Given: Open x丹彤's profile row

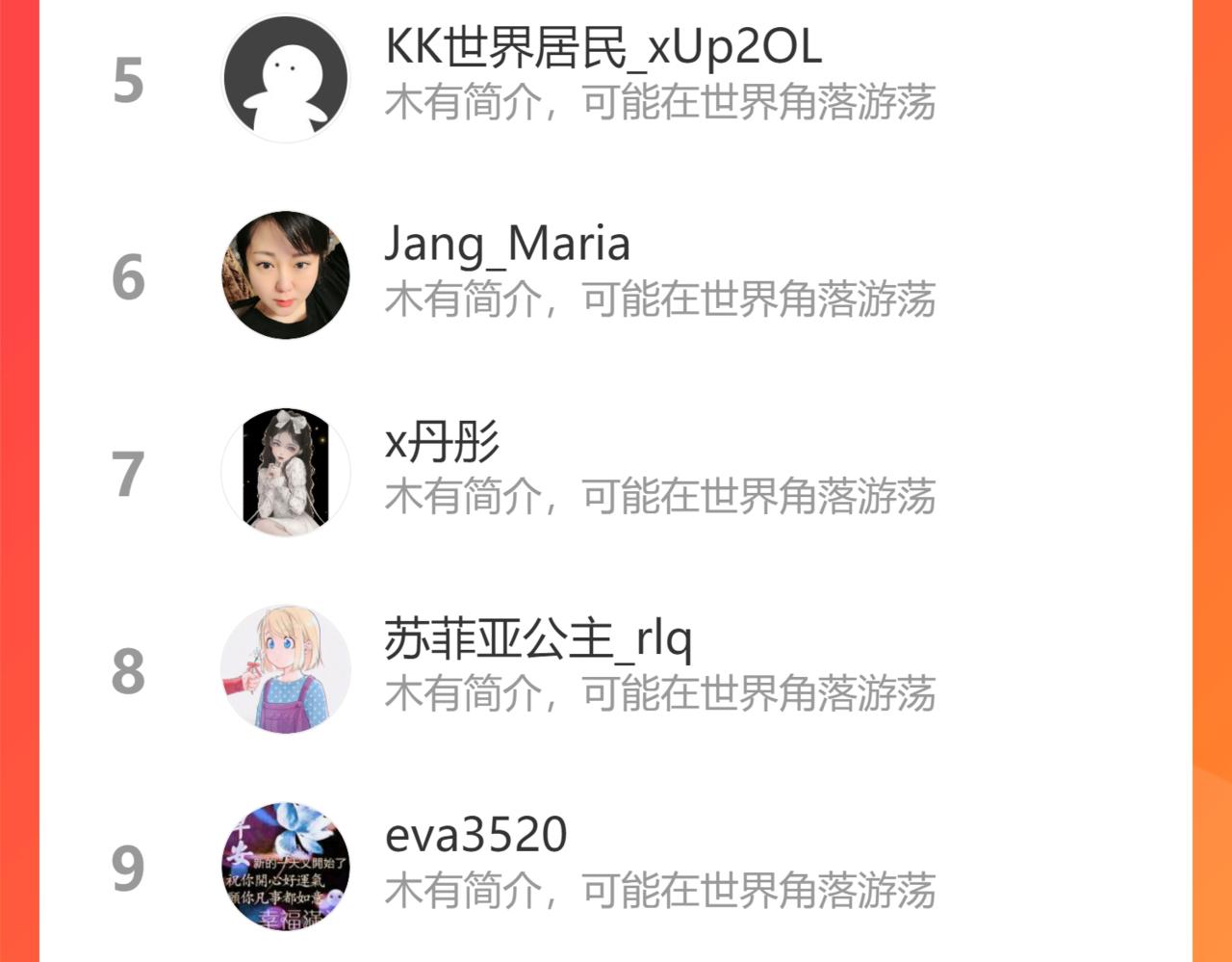Looking at the screenshot, I should click(616, 473).
